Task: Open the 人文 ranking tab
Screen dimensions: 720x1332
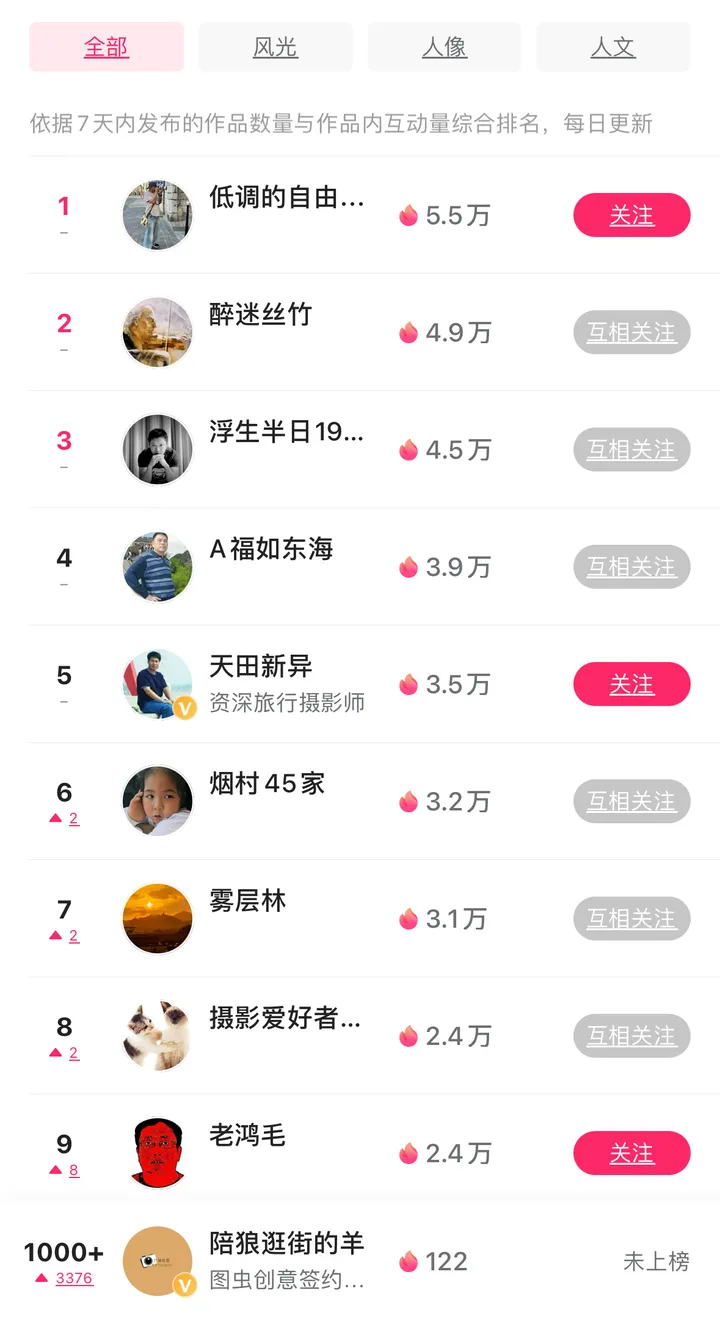Action: (613, 47)
